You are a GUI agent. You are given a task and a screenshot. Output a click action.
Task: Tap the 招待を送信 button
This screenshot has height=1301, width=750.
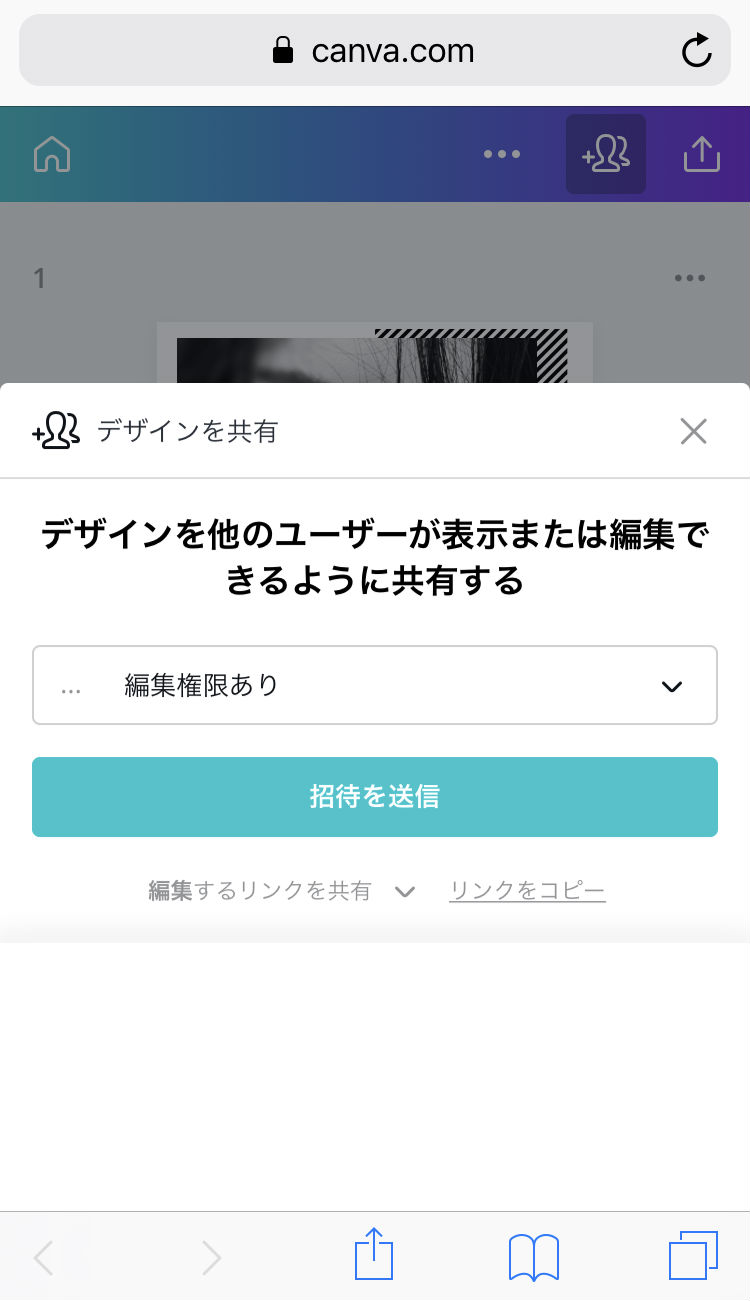coord(375,797)
